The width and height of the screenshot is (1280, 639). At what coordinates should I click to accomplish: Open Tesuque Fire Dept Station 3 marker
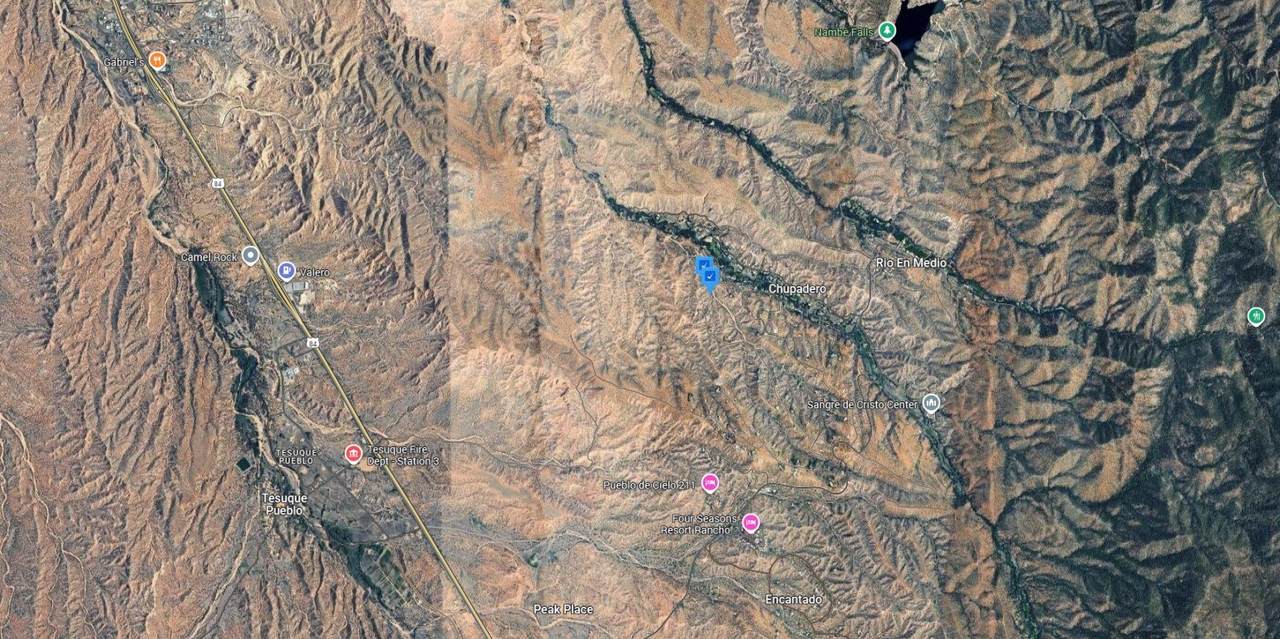(353, 454)
